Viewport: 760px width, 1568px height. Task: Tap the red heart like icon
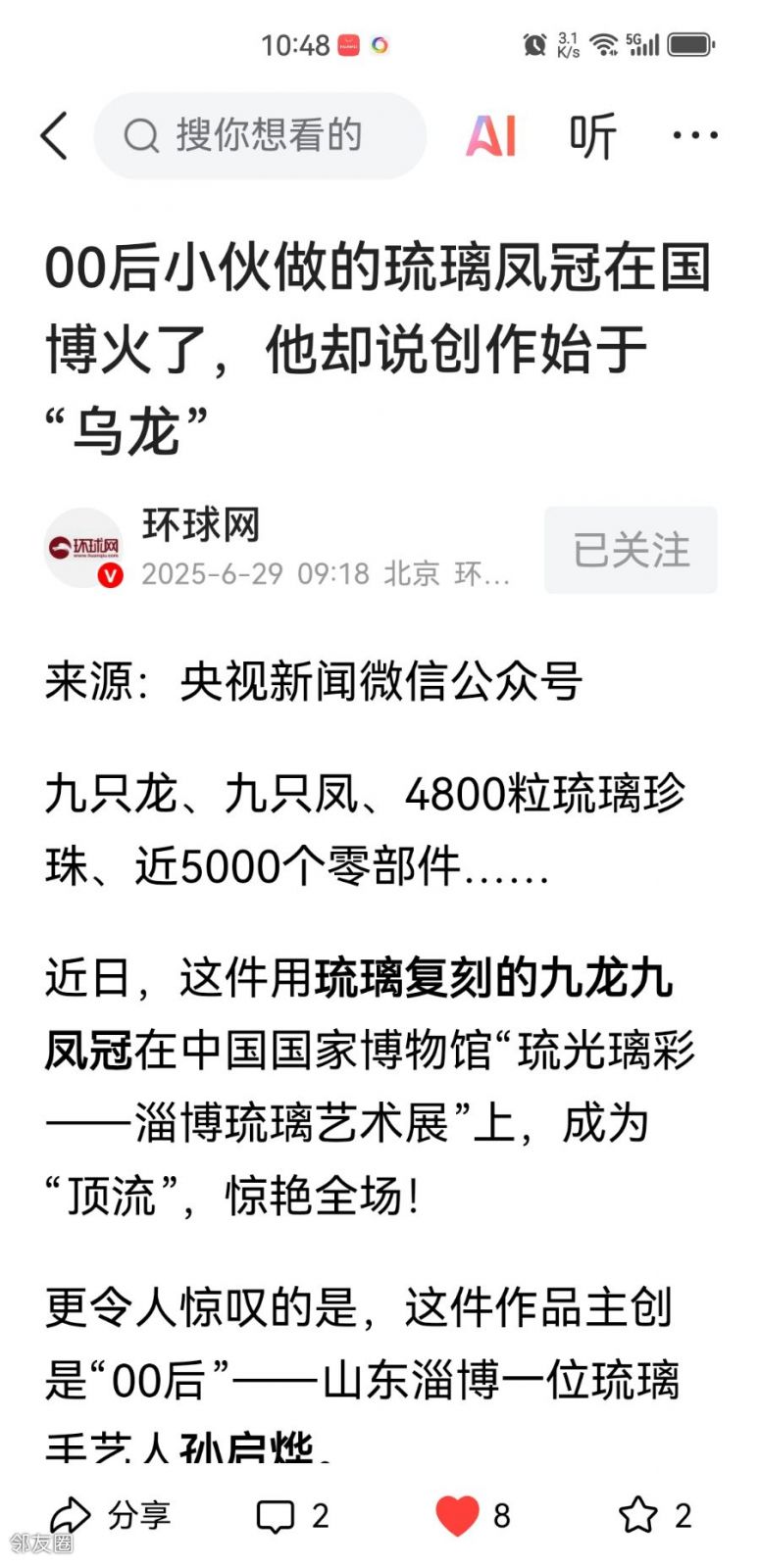point(457,1515)
